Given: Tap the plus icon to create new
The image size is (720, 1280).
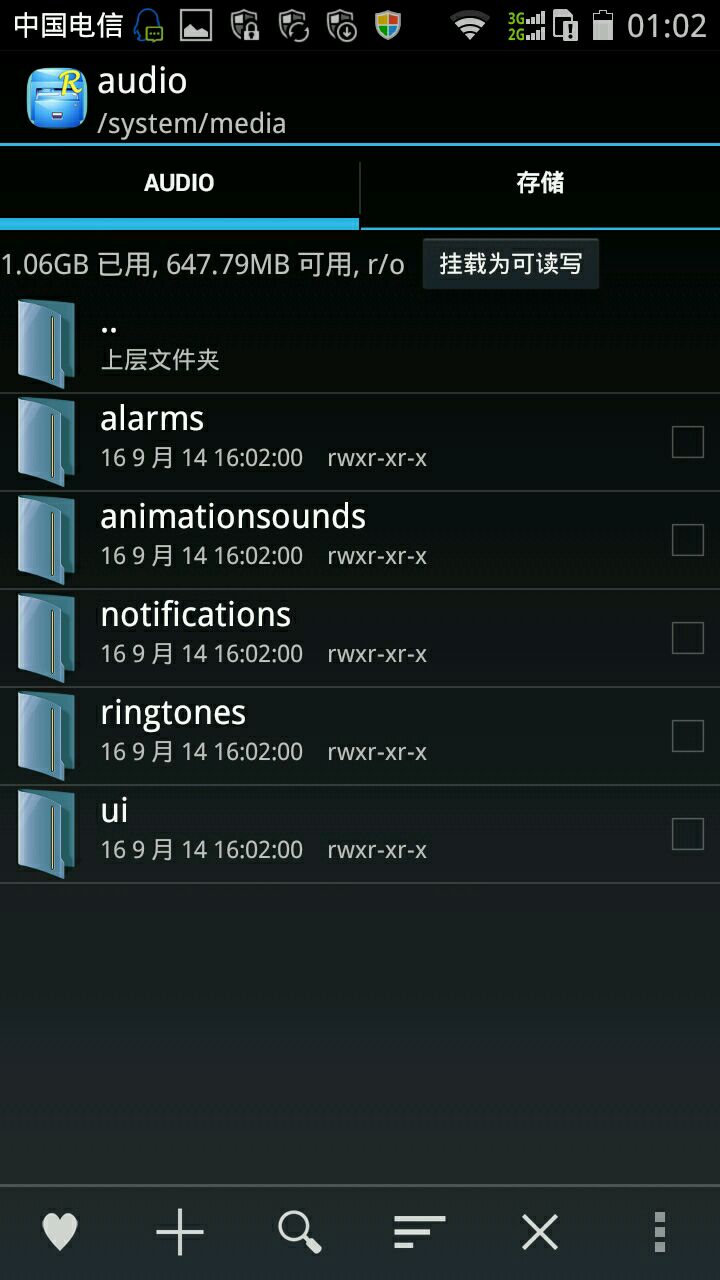Looking at the screenshot, I should [180, 1232].
